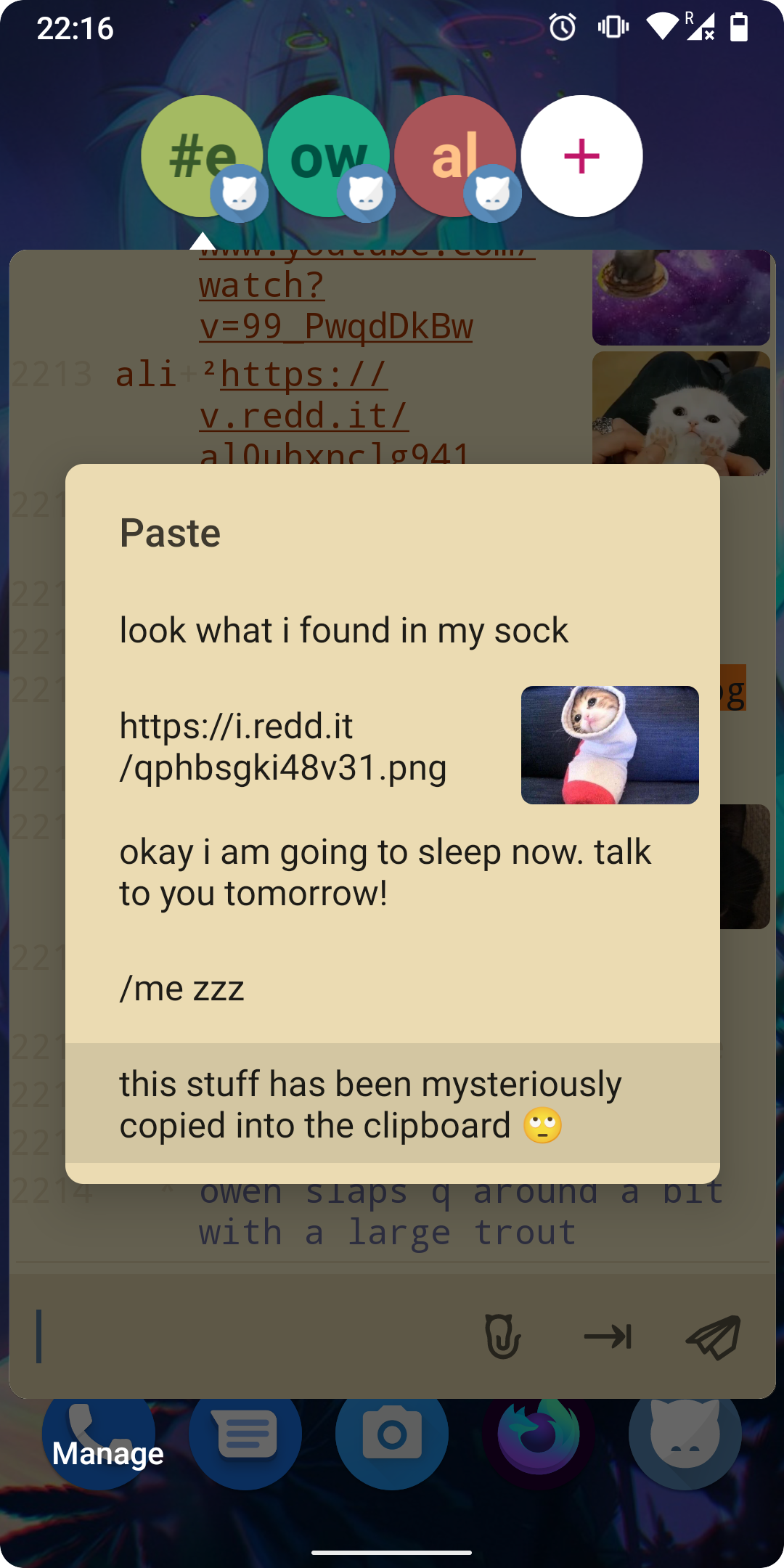Screen dimensions: 784x1568
Task: Switch to the ow chat bubble
Action: (x=328, y=156)
